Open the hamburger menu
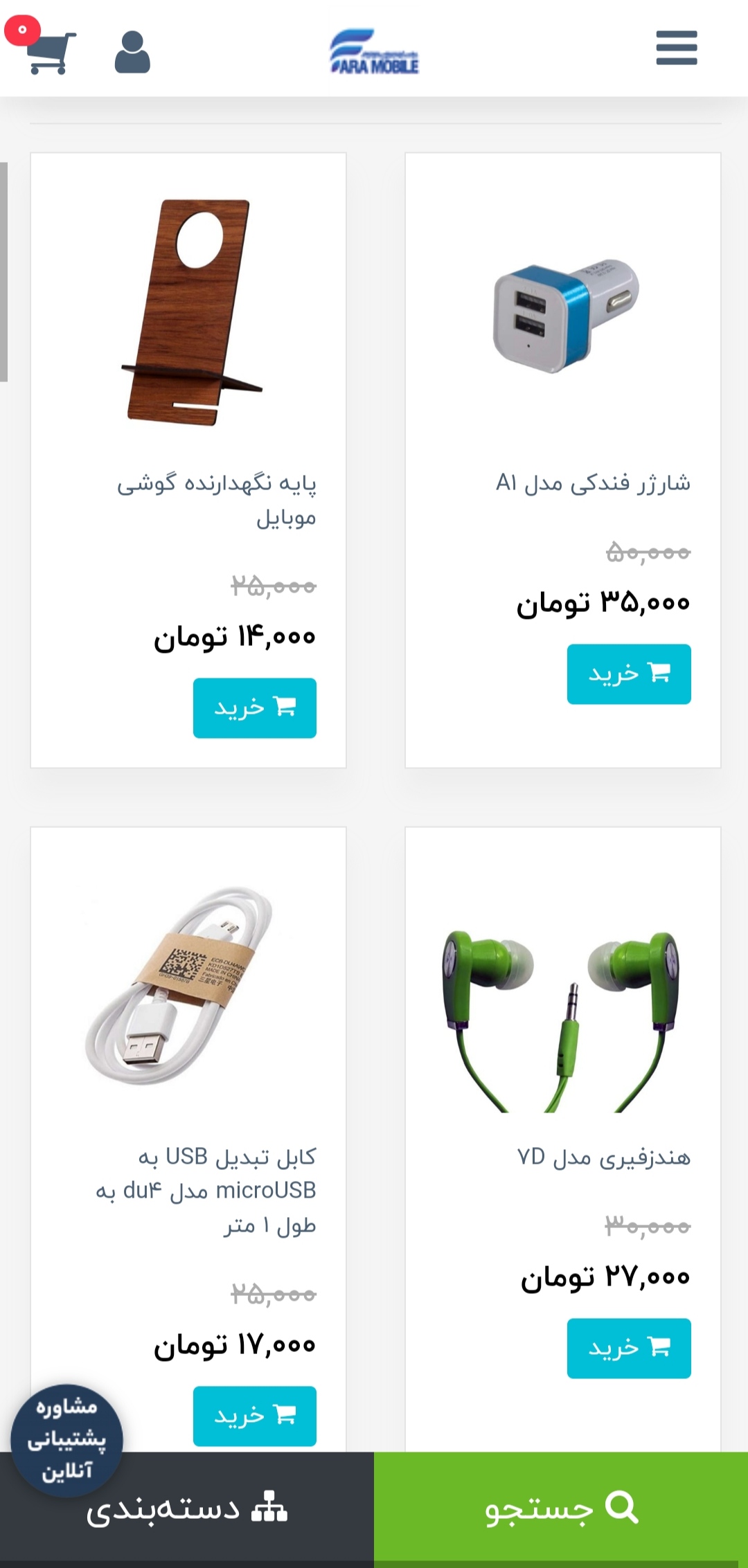 [675, 48]
